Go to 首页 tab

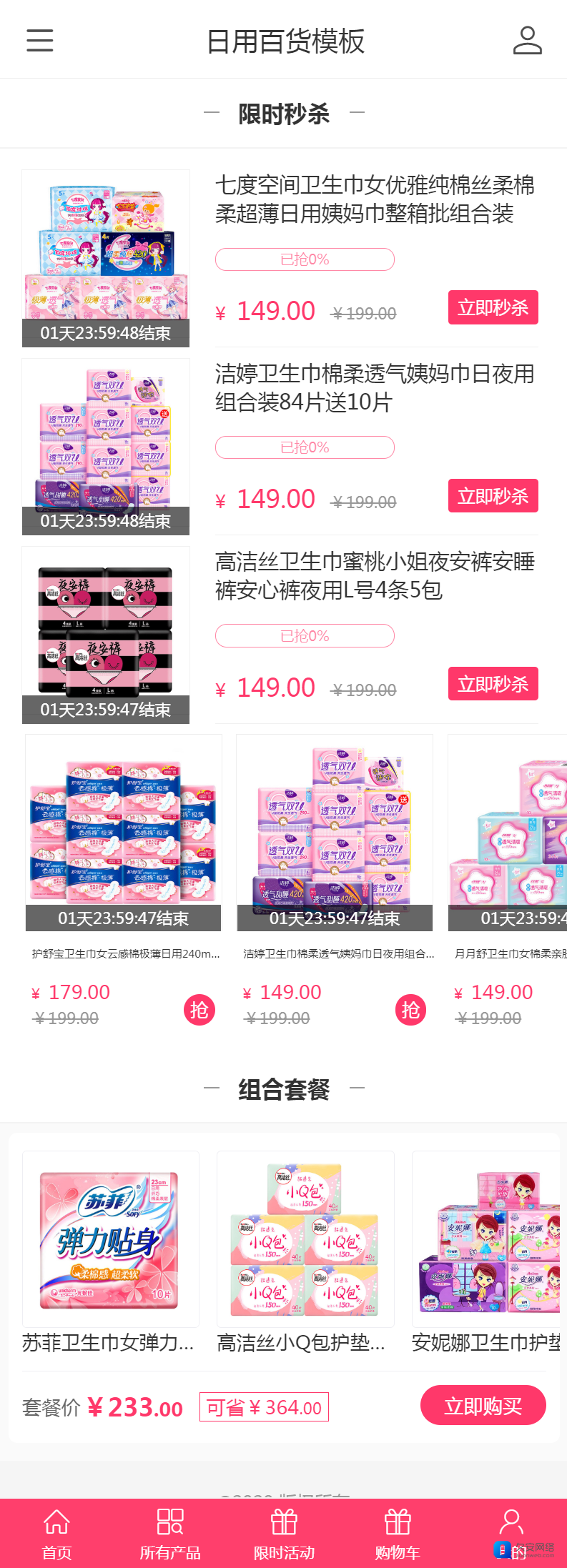point(56,1534)
